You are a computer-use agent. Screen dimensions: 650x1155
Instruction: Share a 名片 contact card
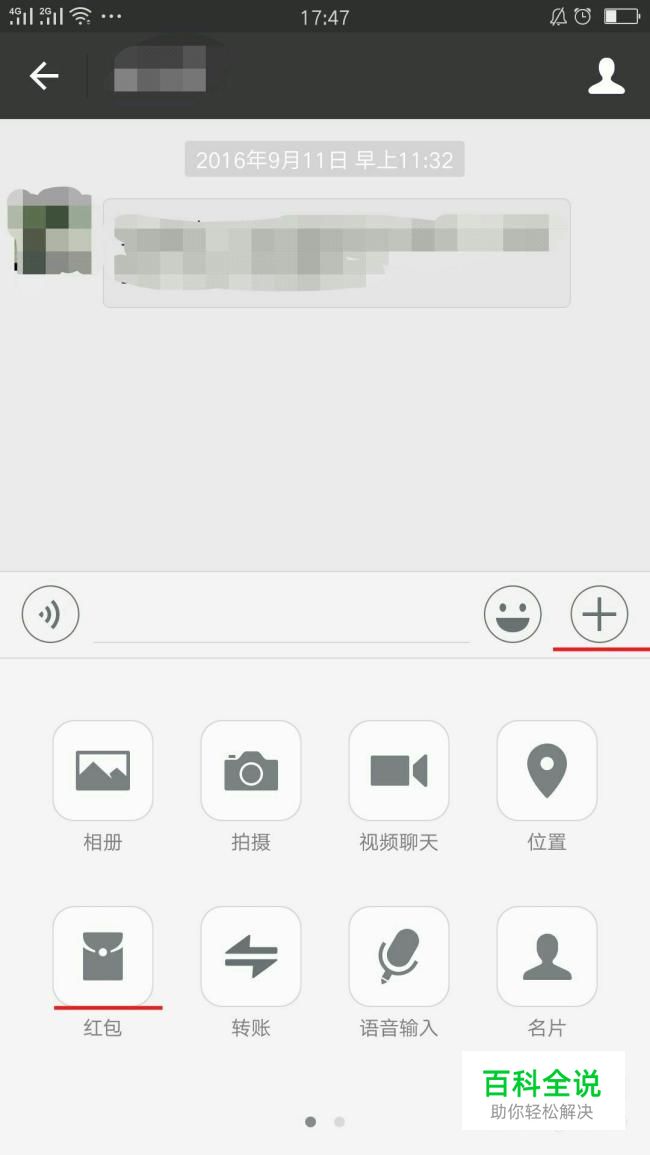[x=547, y=956]
